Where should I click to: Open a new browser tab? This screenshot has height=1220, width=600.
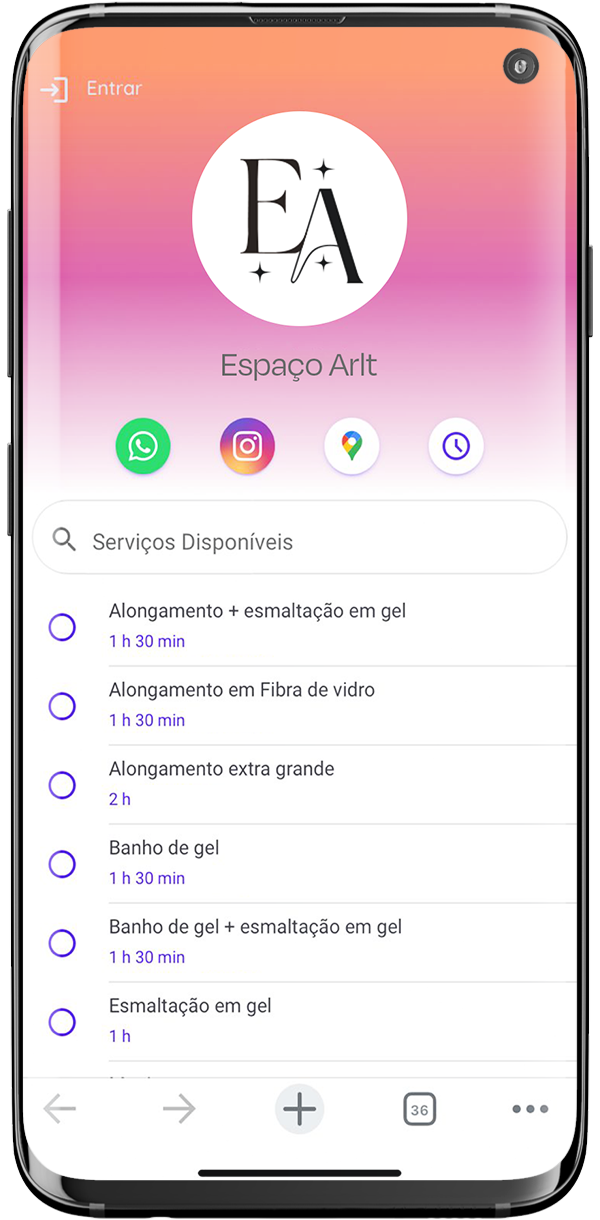(x=299, y=1109)
